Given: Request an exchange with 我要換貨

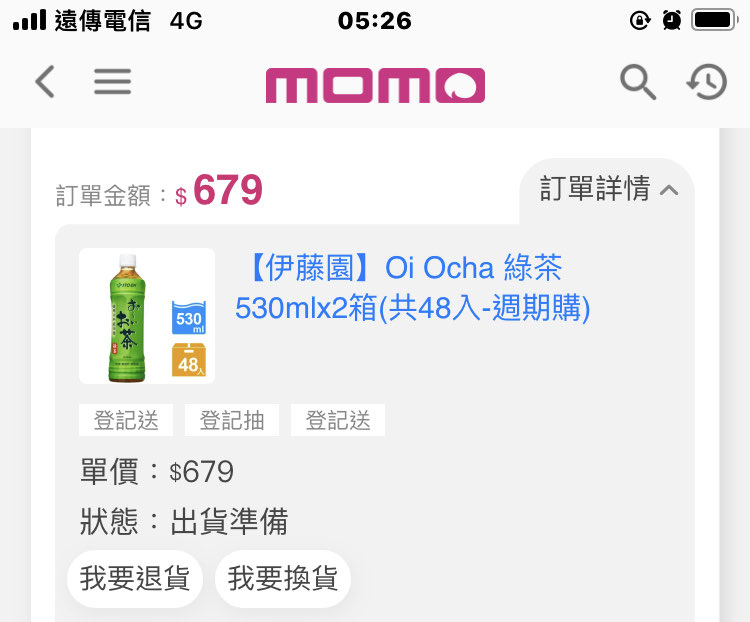Looking at the screenshot, I should click(x=283, y=579).
